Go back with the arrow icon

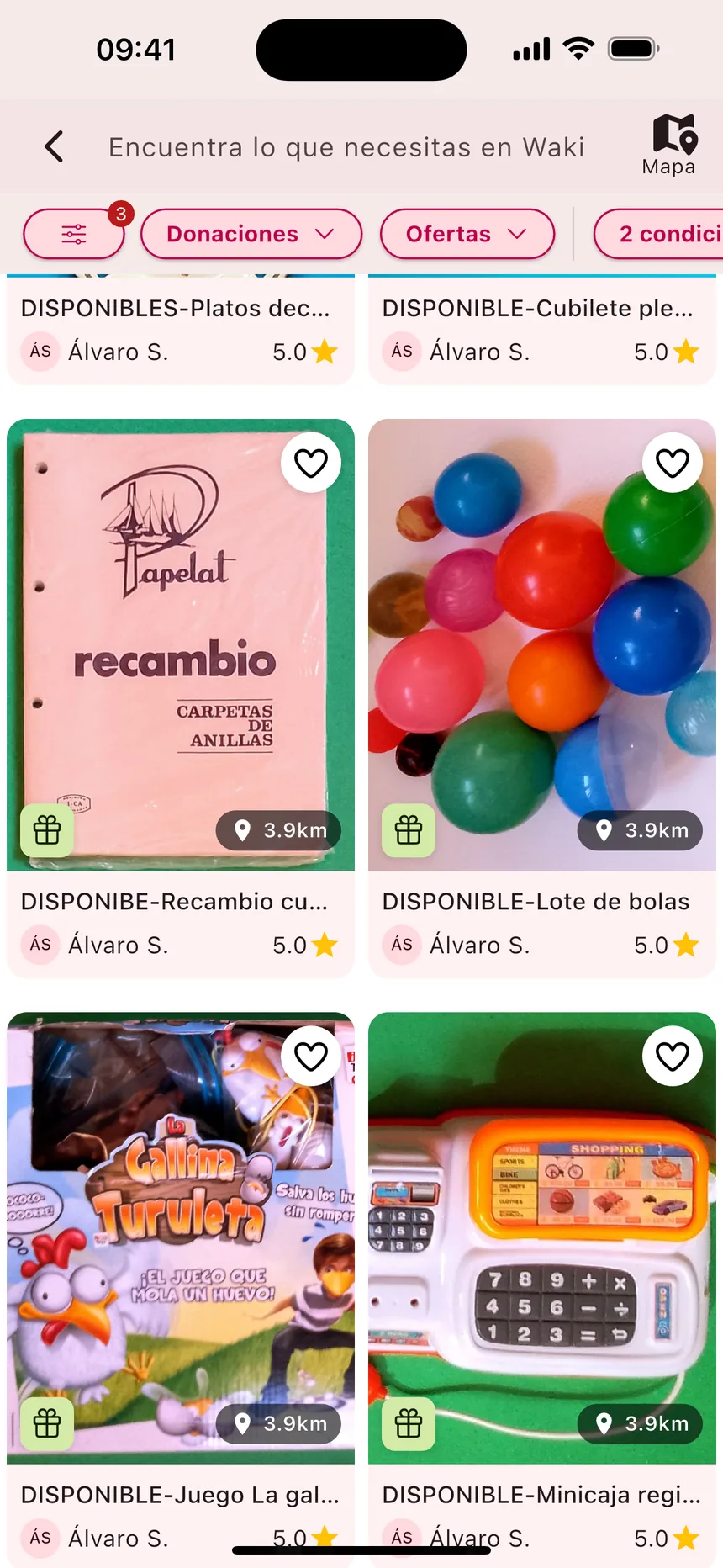click(x=54, y=146)
